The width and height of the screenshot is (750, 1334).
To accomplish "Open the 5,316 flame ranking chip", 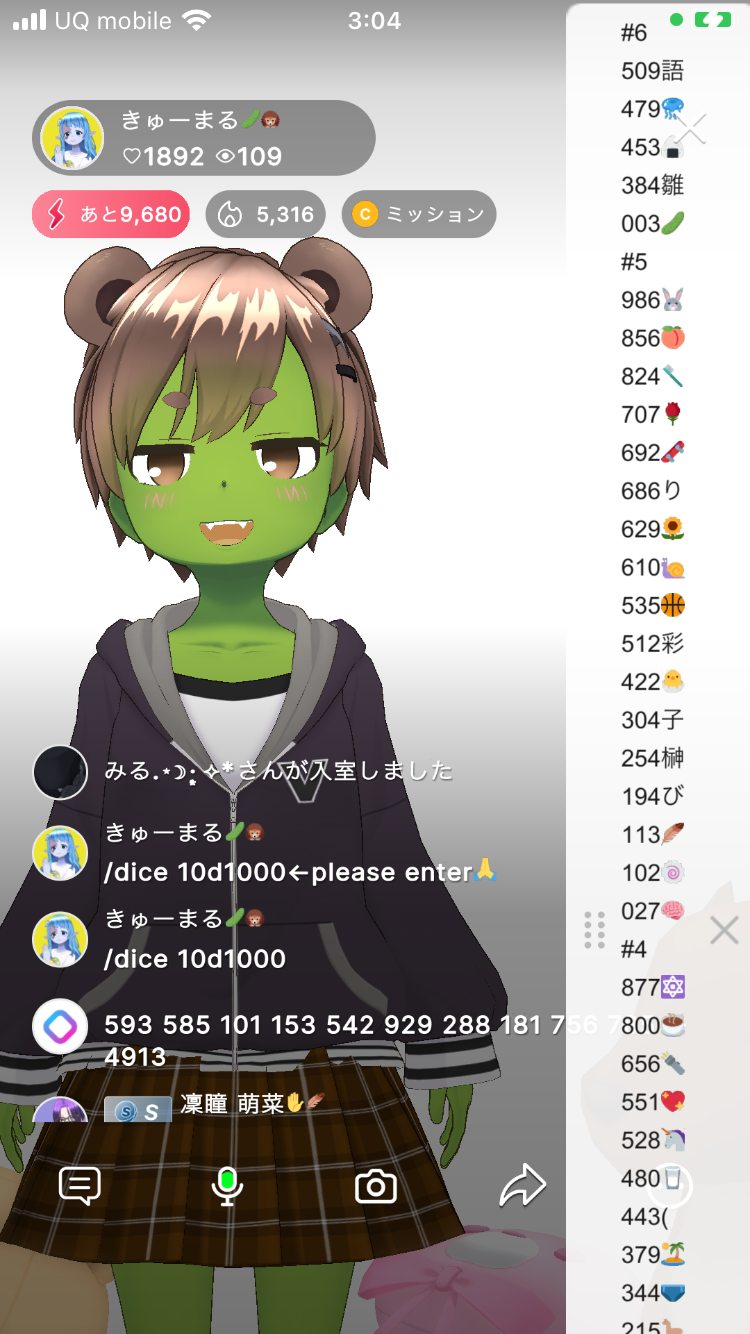I will tap(266, 214).
